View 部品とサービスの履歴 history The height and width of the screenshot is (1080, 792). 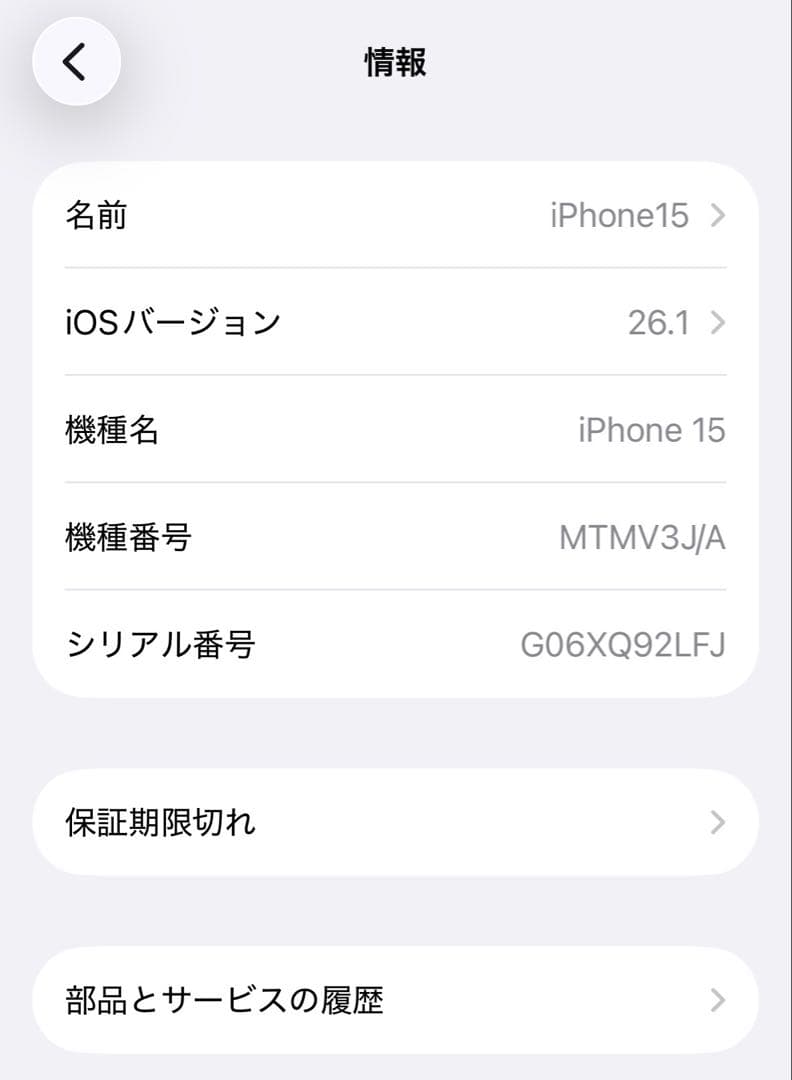click(396, 1000)
